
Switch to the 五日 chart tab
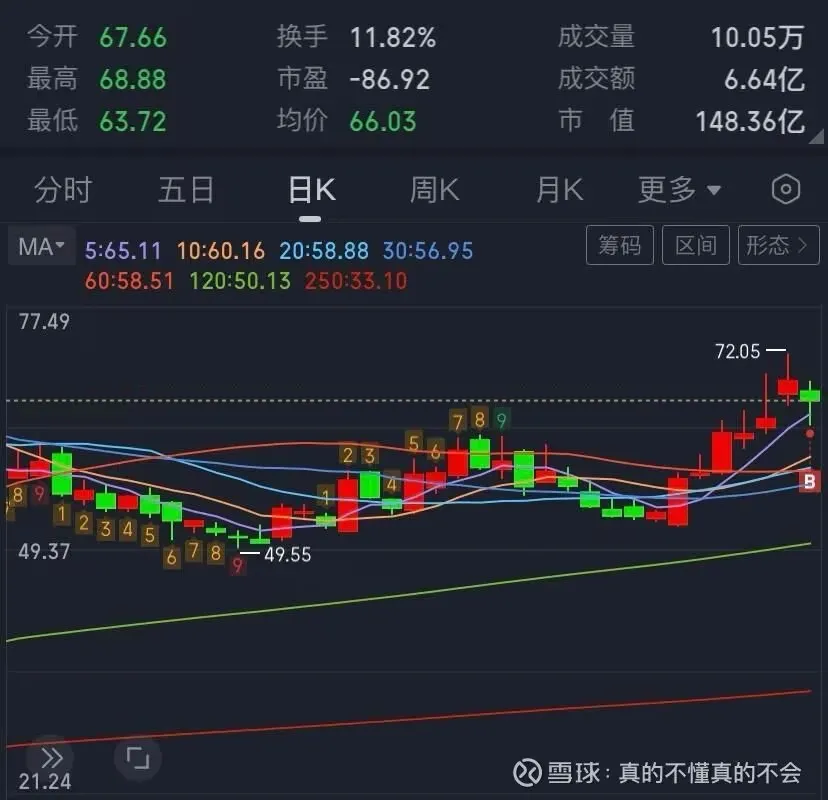[186, 189]
